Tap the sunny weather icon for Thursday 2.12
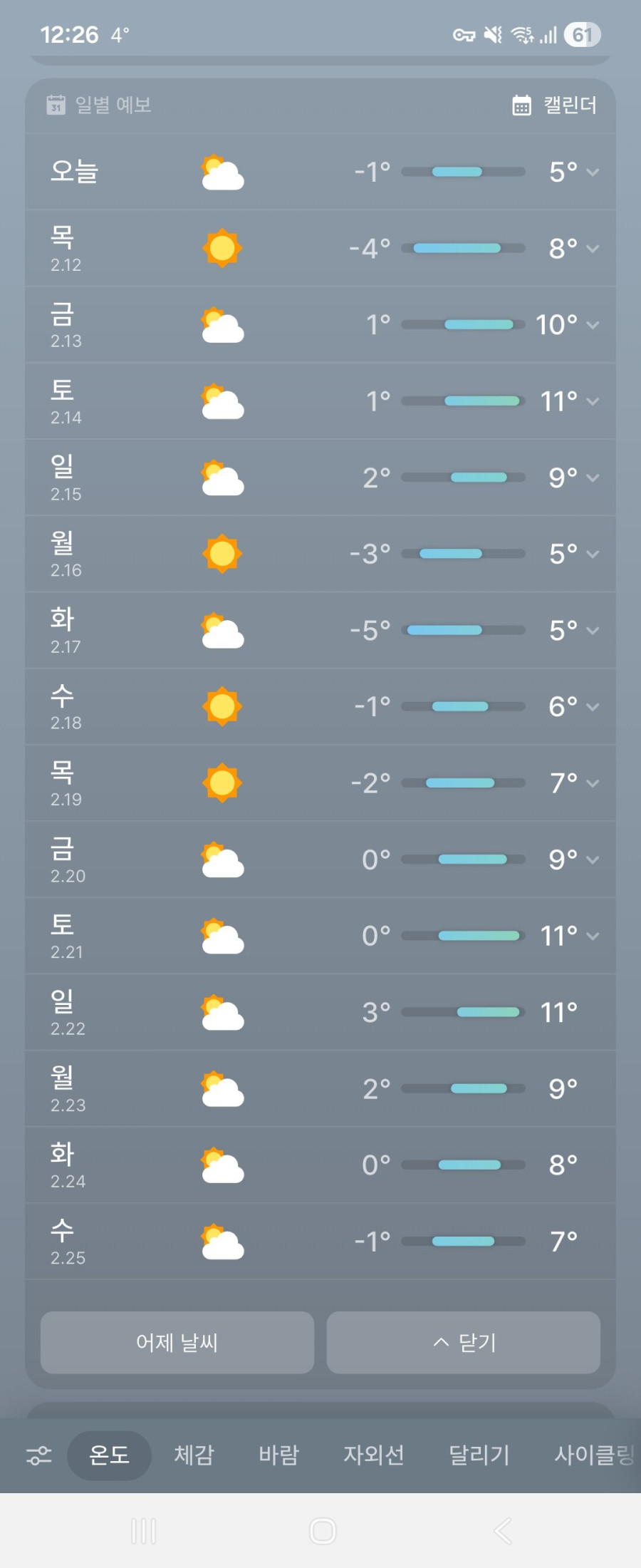641x1568 pixels. coord(223,247)
